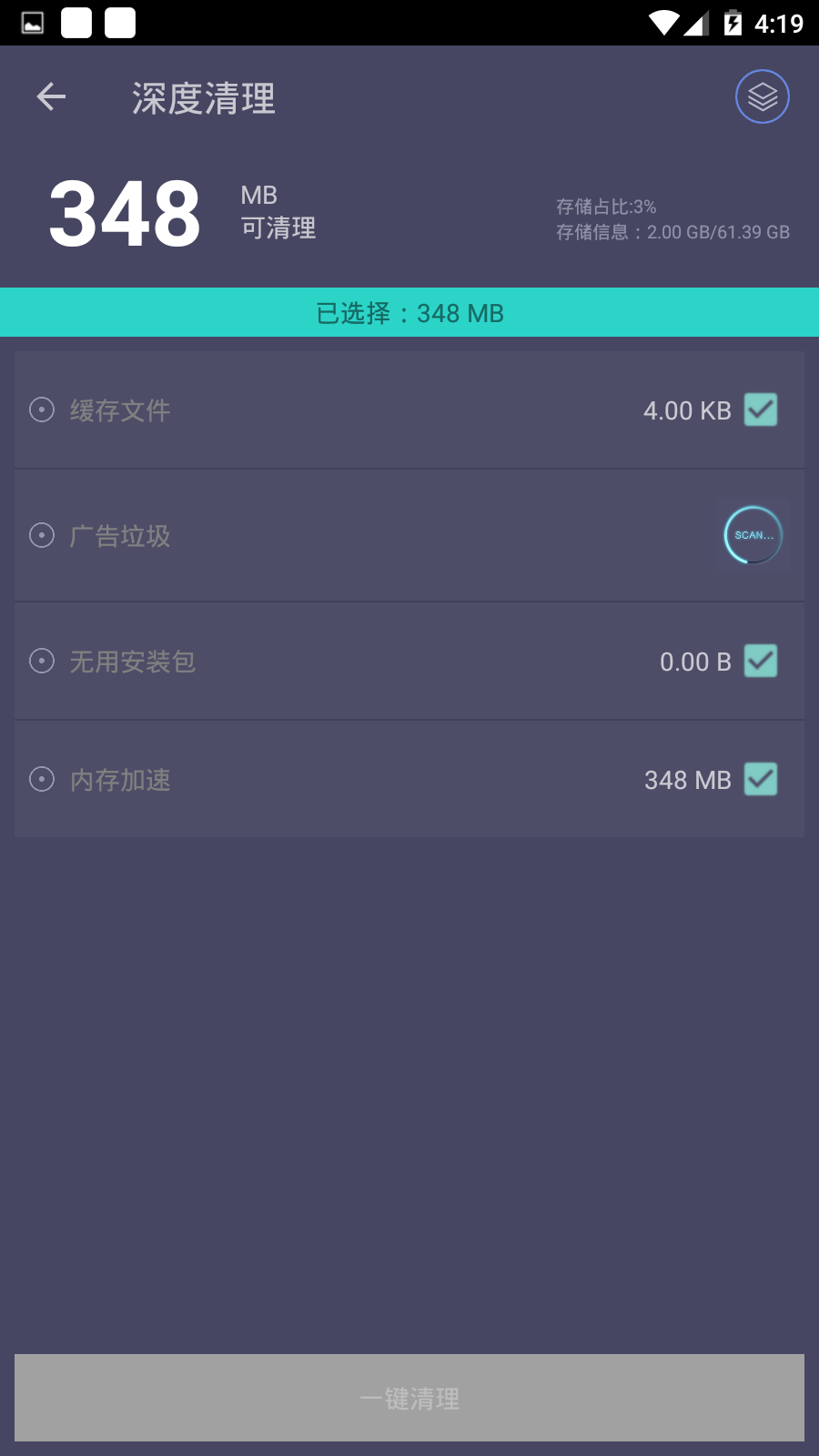Tap the 深度清理 title text
The height and width of the screenshot is (1456, 819).
coord(205,98)
